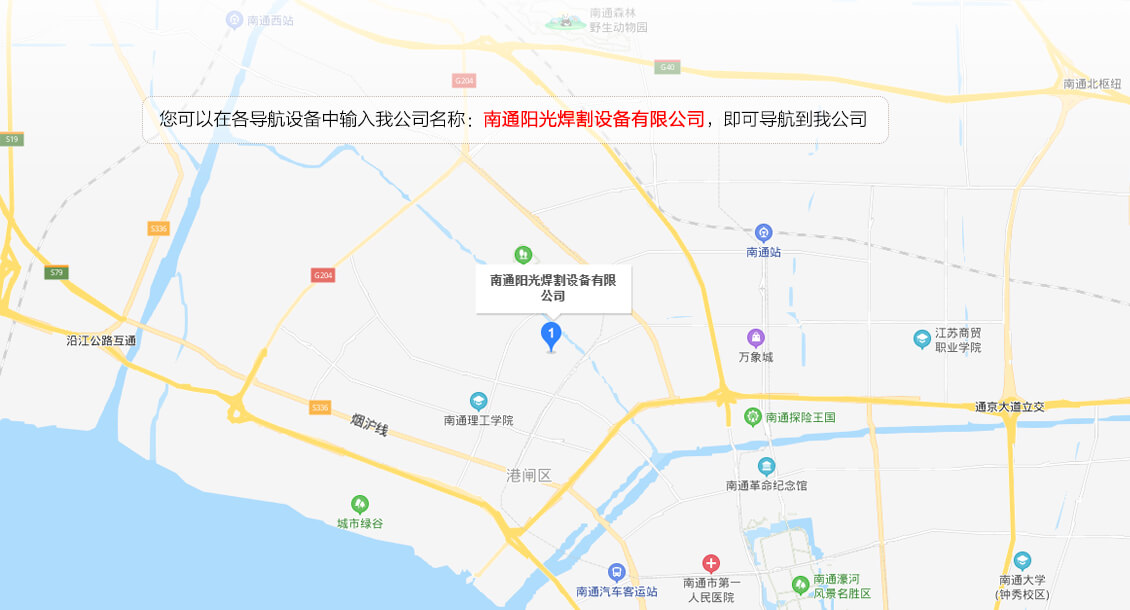Open the 南通理工学院 school marker
Screen dimensions: 1130x610
[x=479, y=401]
